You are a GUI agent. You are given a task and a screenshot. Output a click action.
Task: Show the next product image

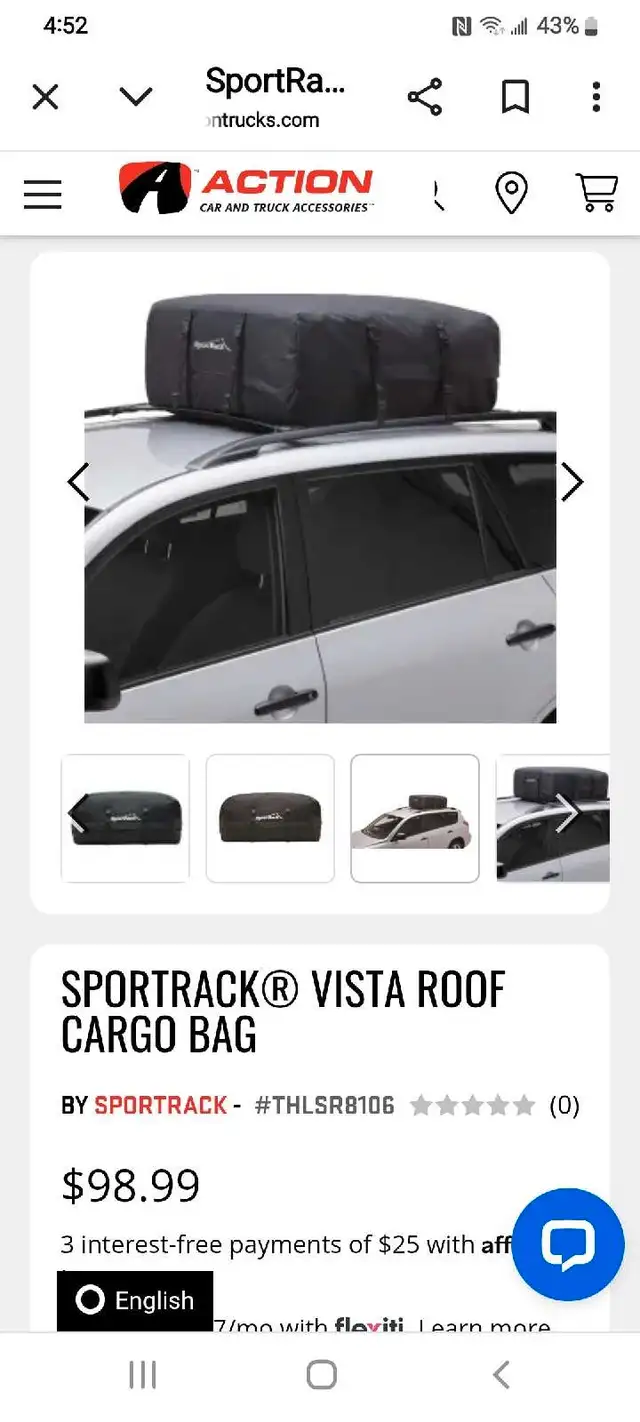tap(571, 482)
